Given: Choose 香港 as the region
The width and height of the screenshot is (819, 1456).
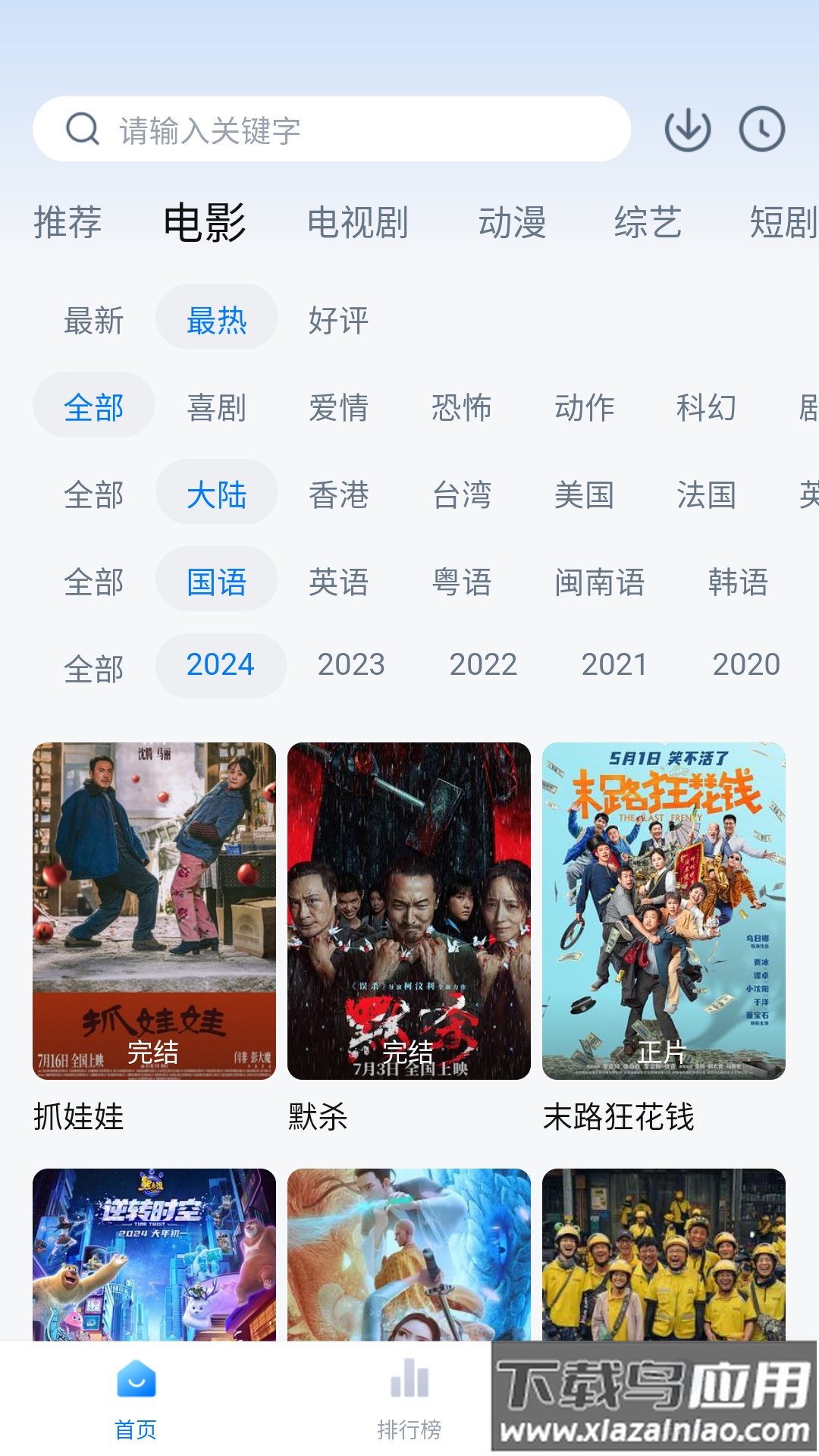Looking at the screenshot, I should click(x=338, y=495).
